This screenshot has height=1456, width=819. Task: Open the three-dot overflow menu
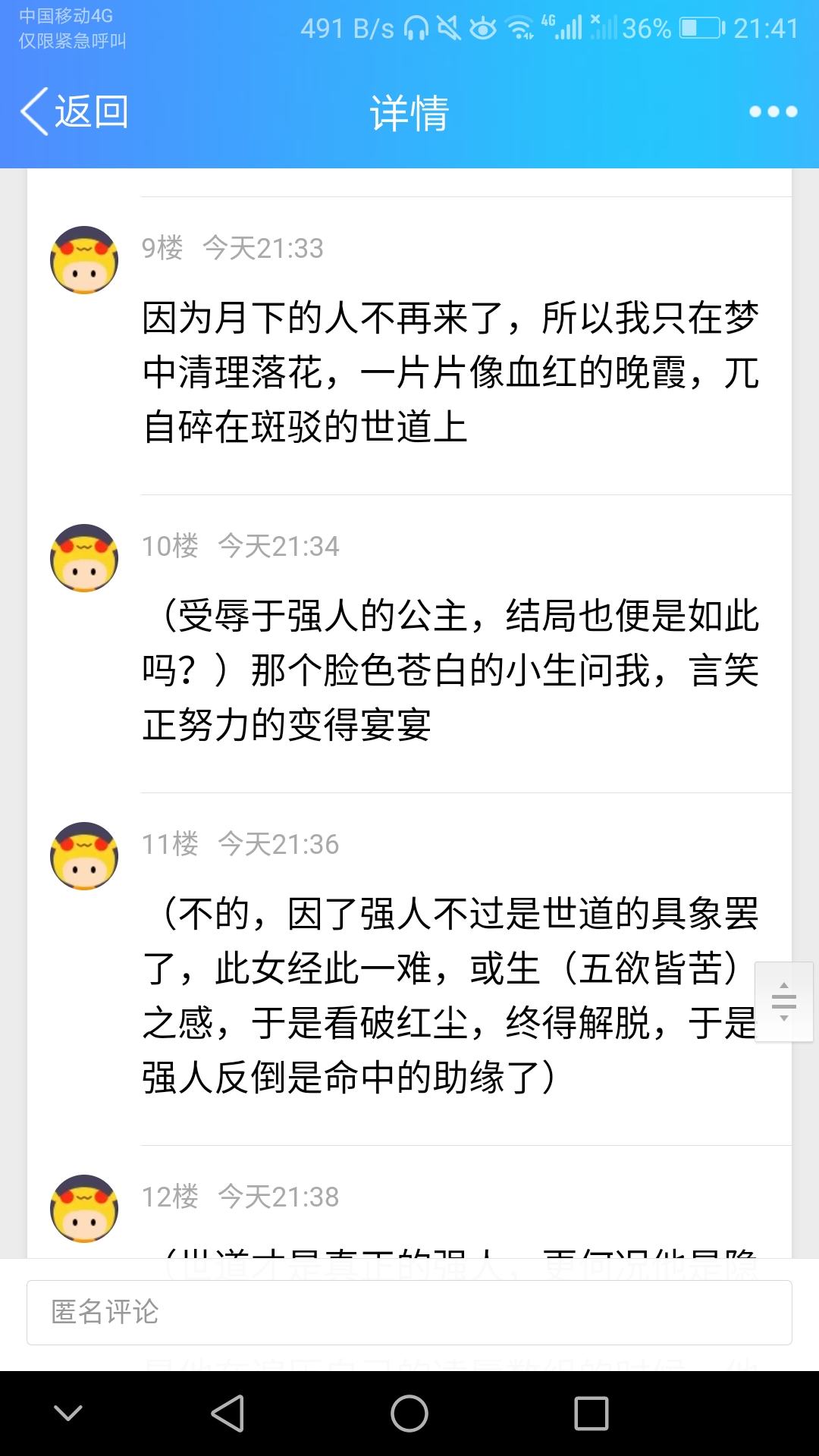point(773,112)
